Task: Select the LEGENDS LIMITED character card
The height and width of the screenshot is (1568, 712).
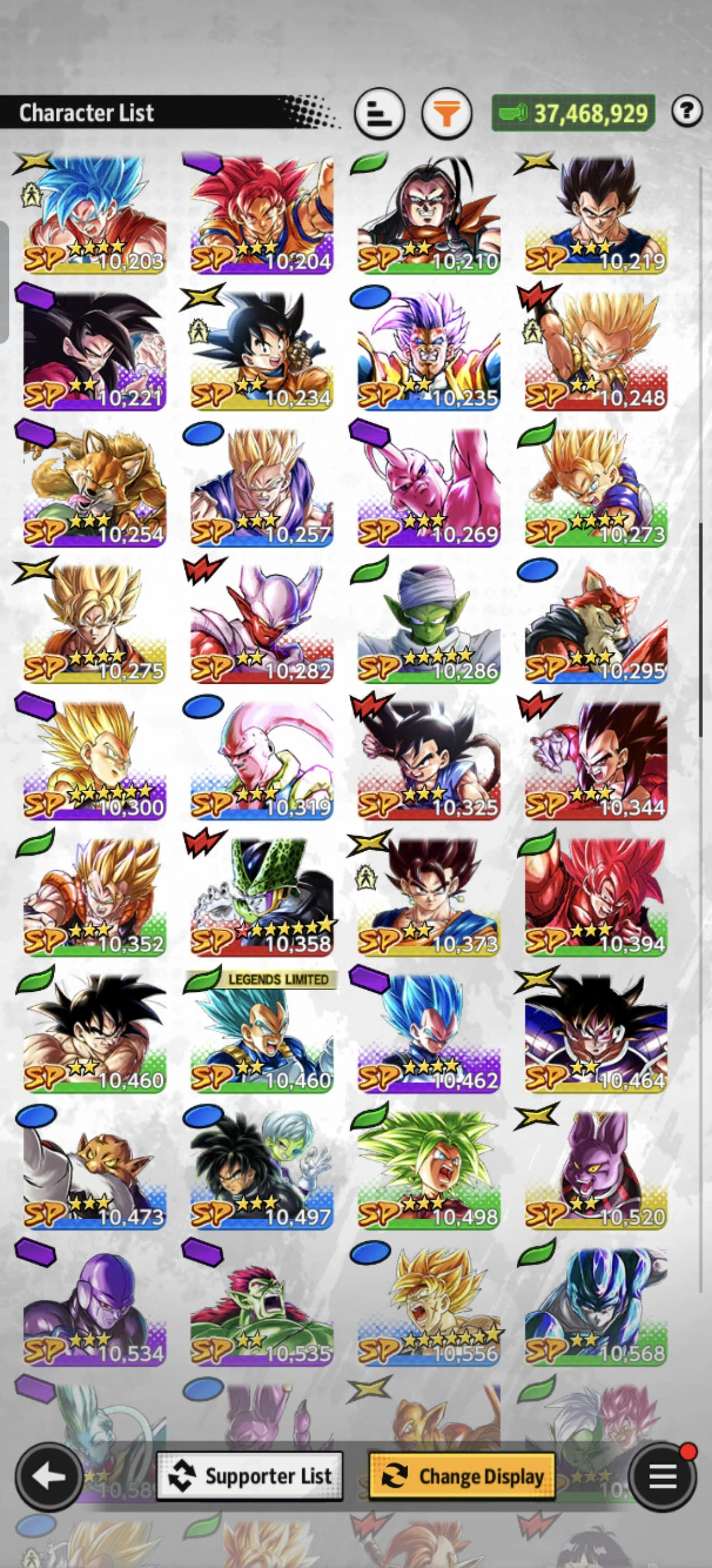Action: 261,1032
